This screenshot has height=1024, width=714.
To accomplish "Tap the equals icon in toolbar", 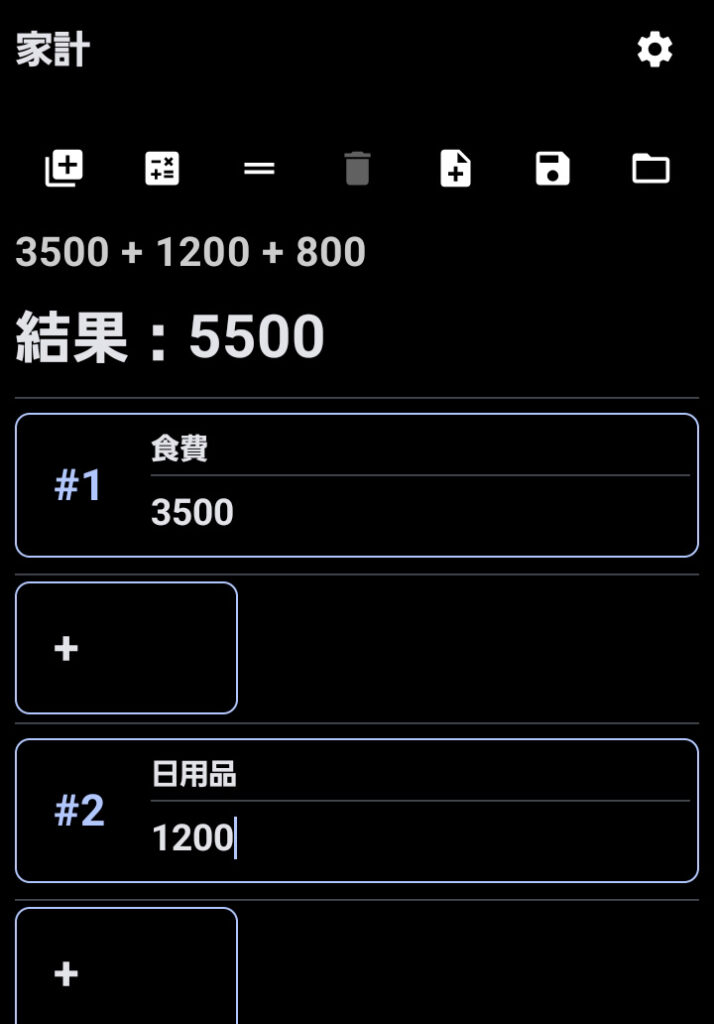I will pos(259,168).
